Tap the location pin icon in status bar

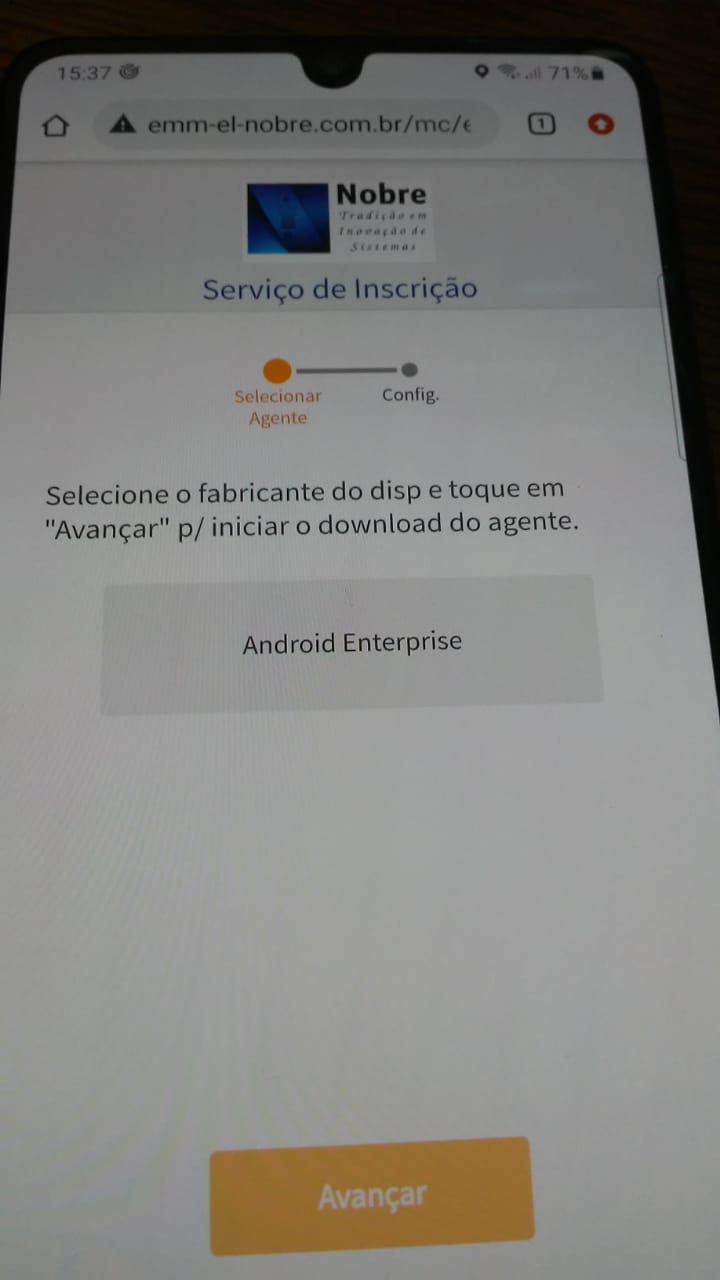[x=483, y=71]
